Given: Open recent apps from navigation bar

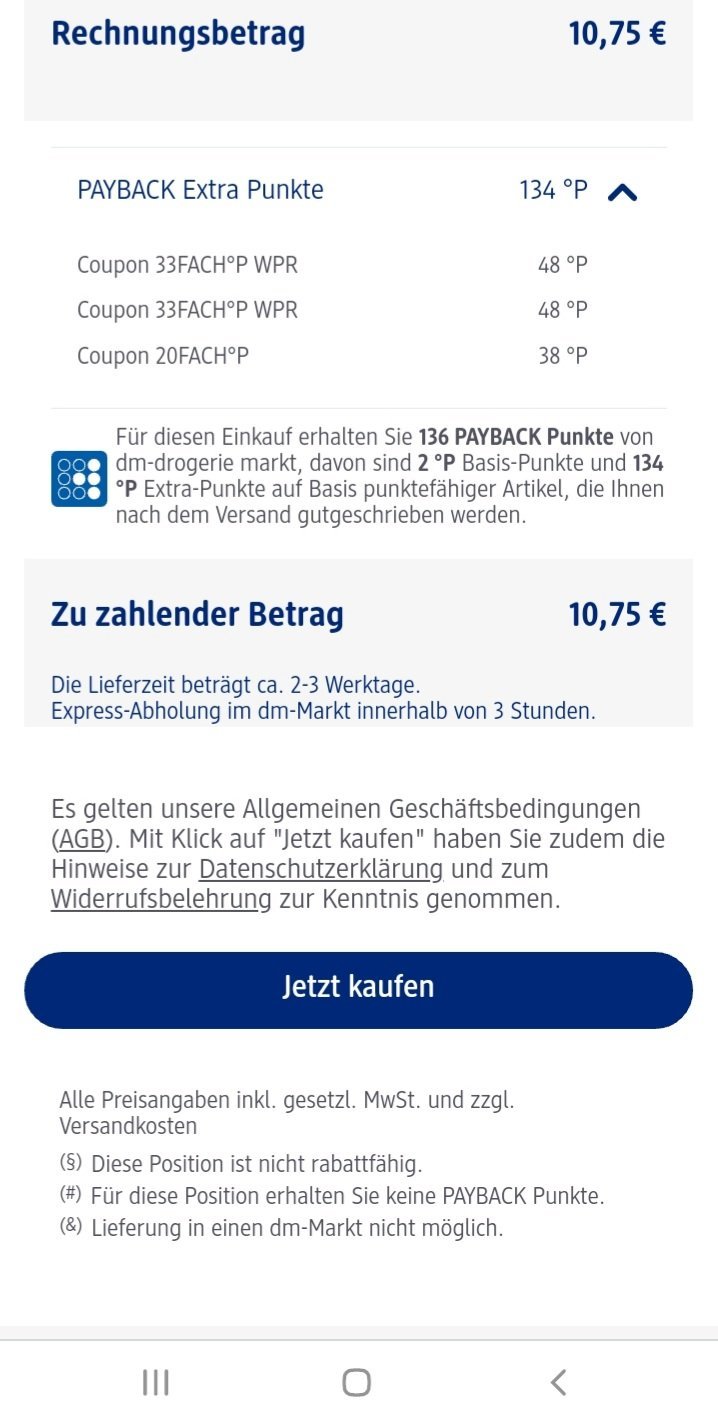Looking at the screenshot, I should click(x=155, y=1382).
